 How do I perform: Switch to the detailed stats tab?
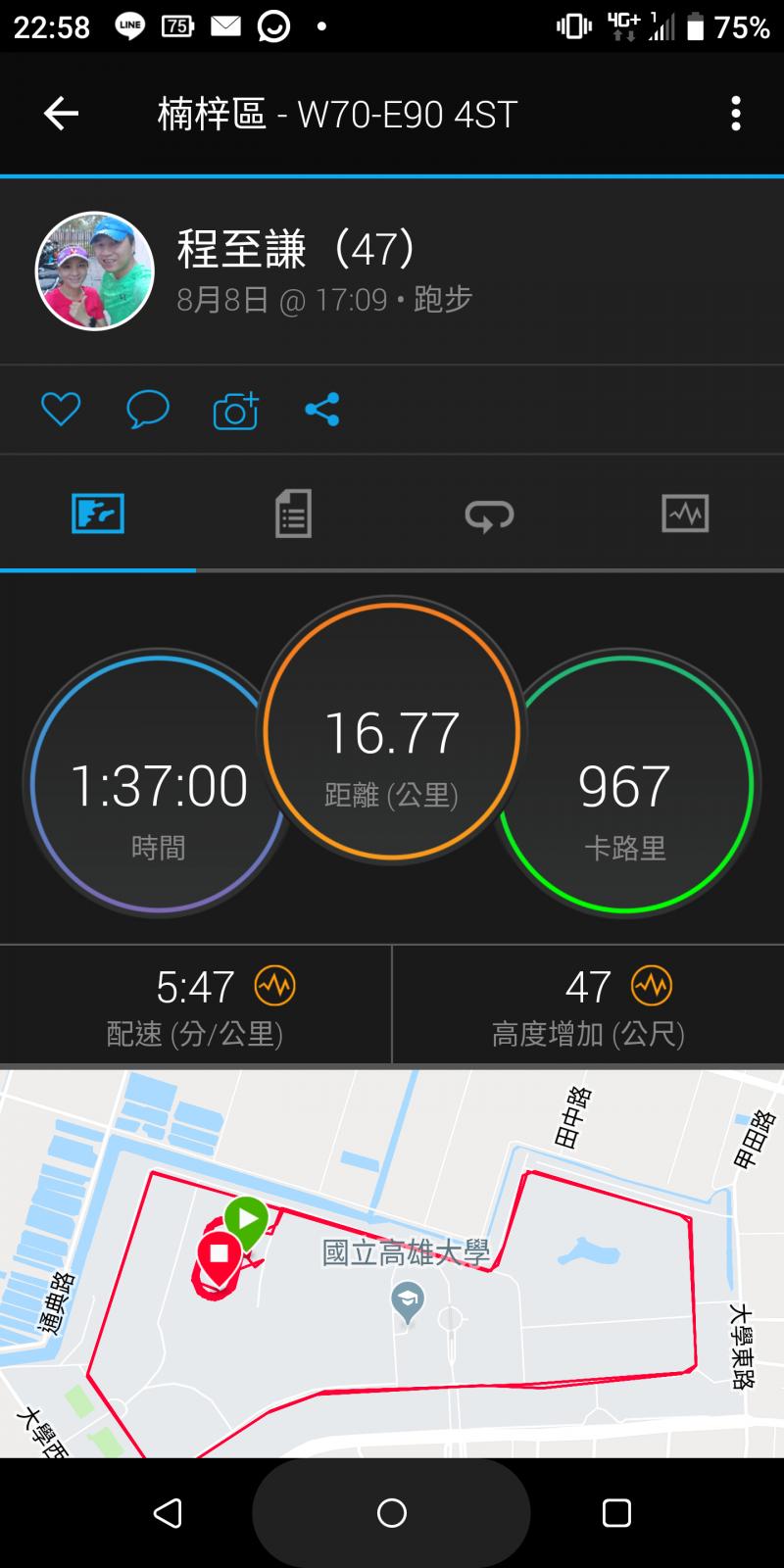(x=293, y=514)
